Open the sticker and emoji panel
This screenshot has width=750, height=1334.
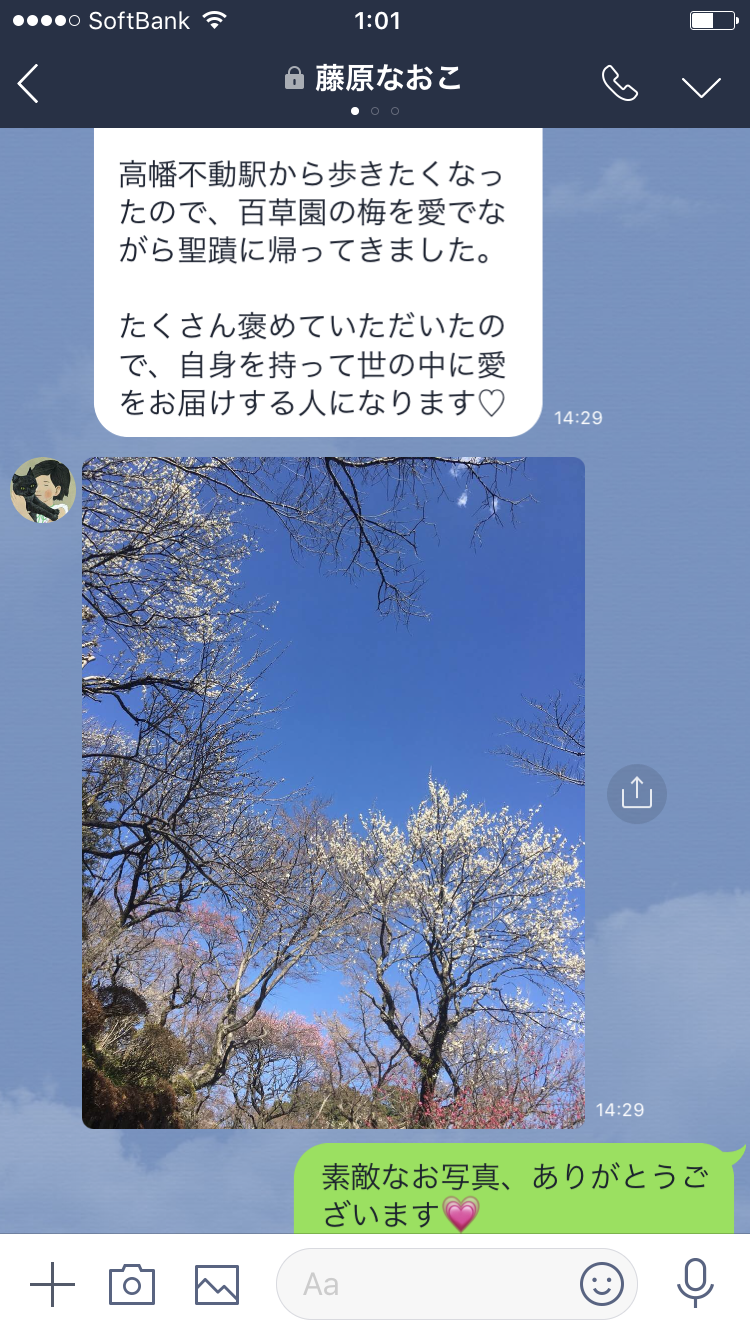click(602, 1284)
